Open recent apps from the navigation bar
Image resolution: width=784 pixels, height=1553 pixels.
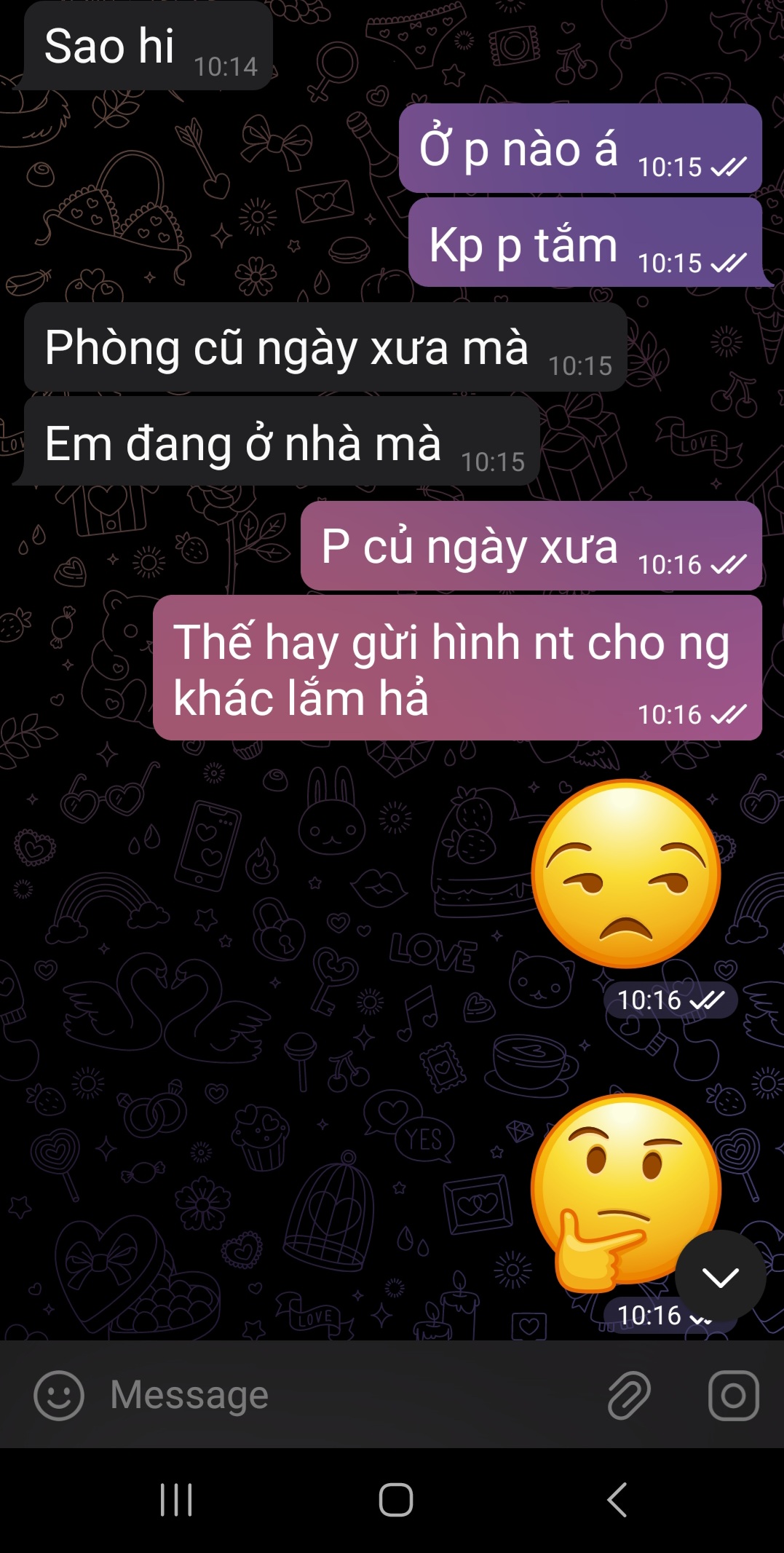176,1500
